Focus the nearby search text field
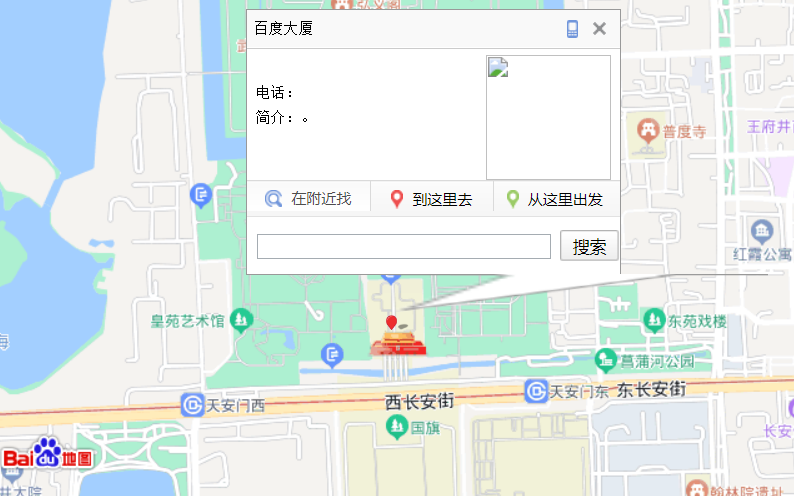This screenshot has height=496, width=794. [403, 246]
